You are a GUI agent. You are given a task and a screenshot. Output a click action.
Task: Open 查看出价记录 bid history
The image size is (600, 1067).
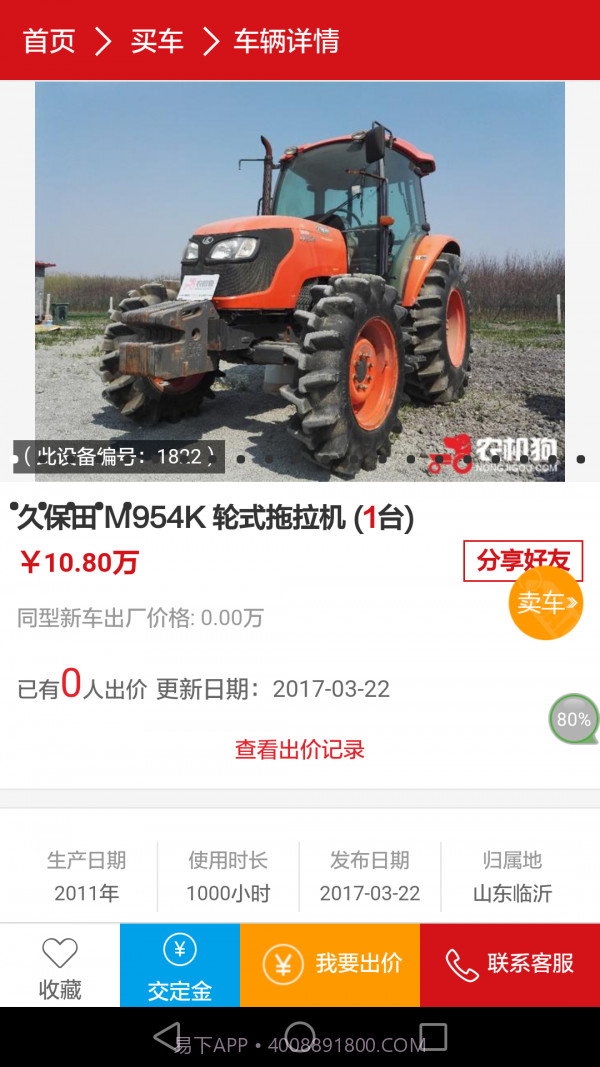300,749
